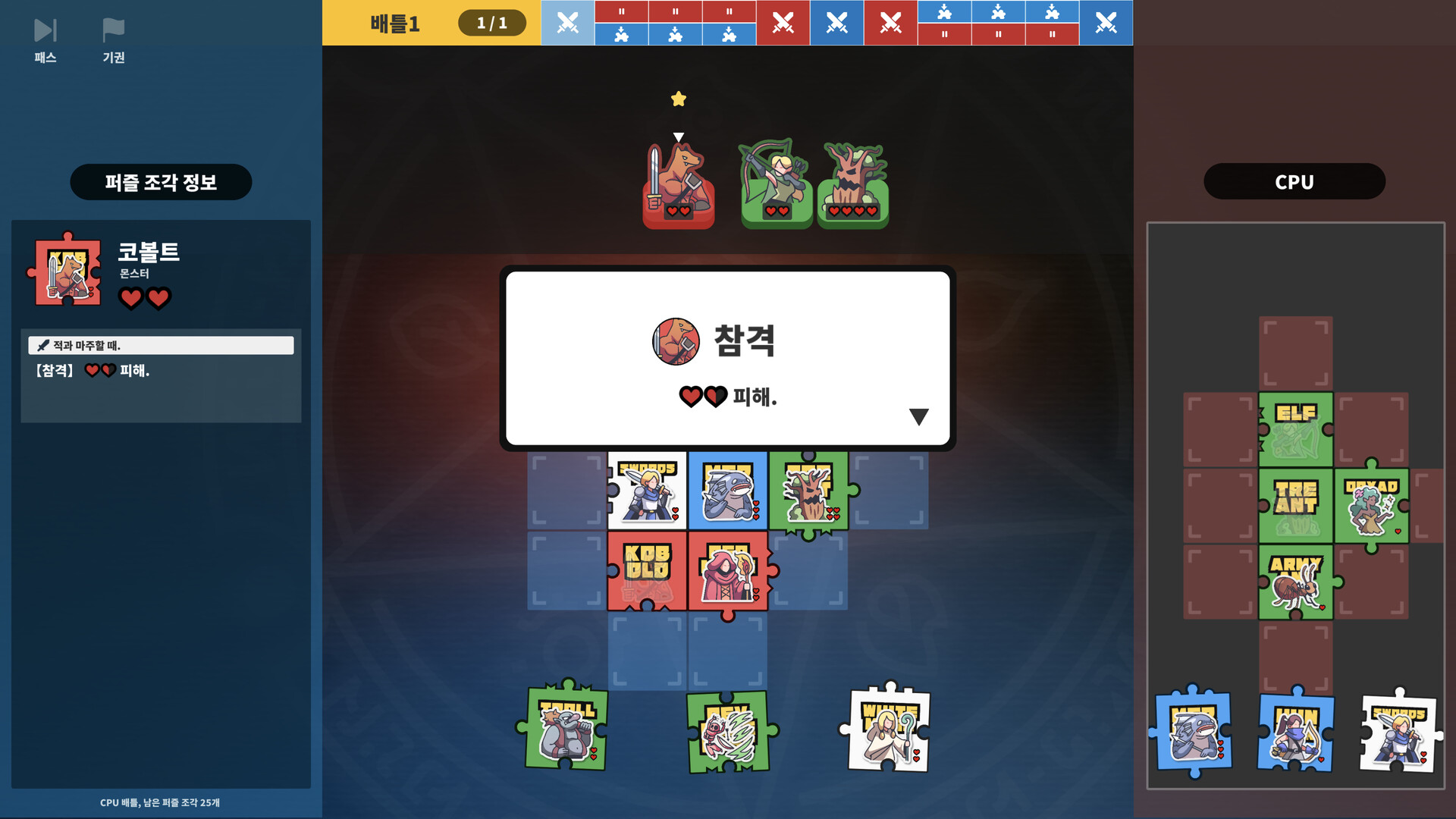This screenshot has height=819, width=1456.
Task: Advance the 참격 dialog with the arrow
Action: [918, 416]
